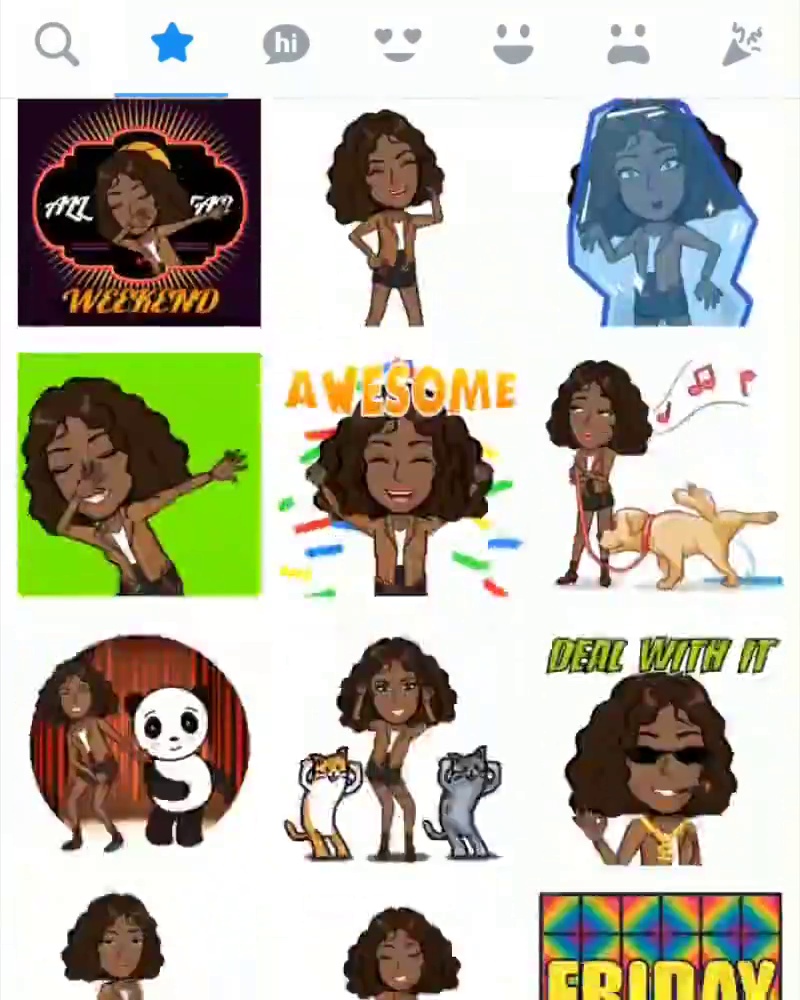The height and width of the screenshot is (1000, 800).
Task: Switch to the happy face stickers tab
Action: click(x=513, y=45)
